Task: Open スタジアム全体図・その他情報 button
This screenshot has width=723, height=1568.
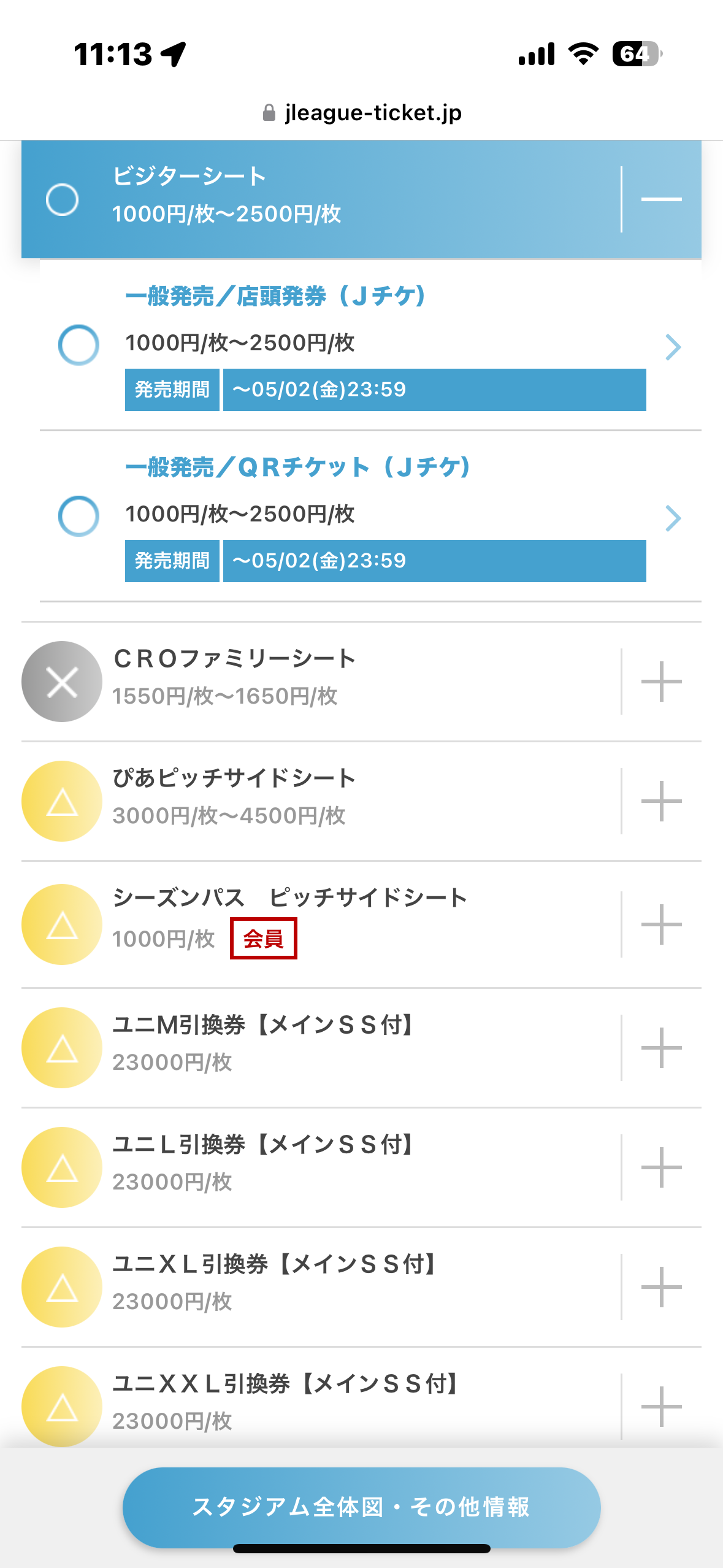Action: click(361, 1507)
